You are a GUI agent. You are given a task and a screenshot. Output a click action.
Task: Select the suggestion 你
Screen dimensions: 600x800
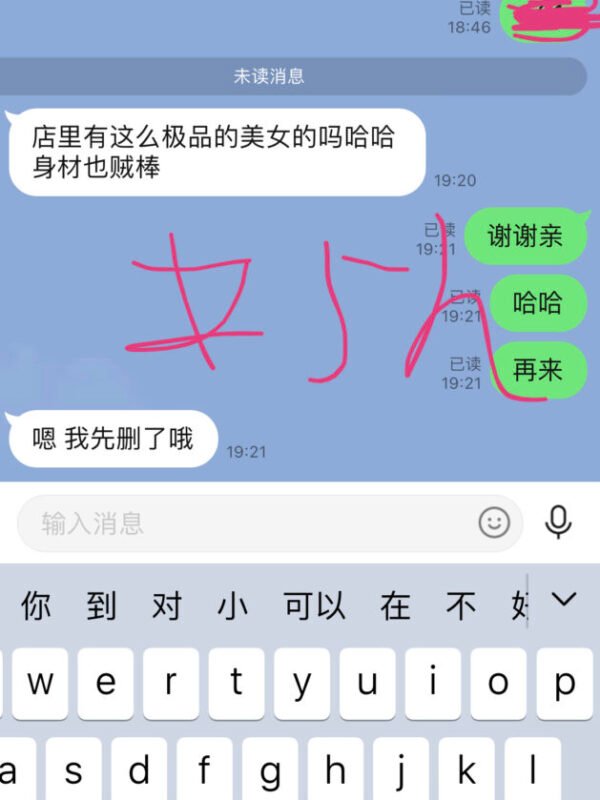(x=36, y=606)
